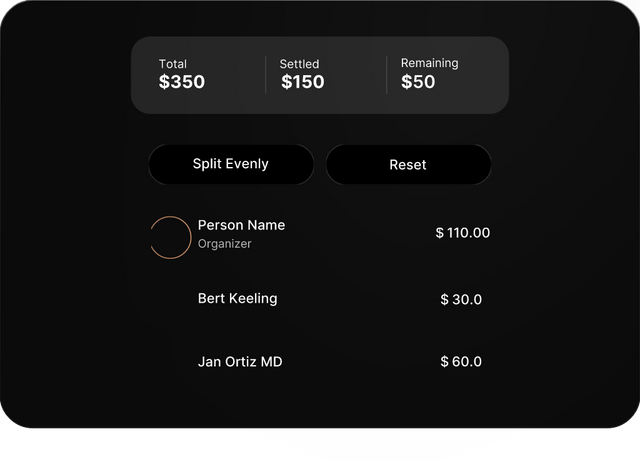
Task: Edit Person Name's $110.00 amount
Action: click(462, 233)
